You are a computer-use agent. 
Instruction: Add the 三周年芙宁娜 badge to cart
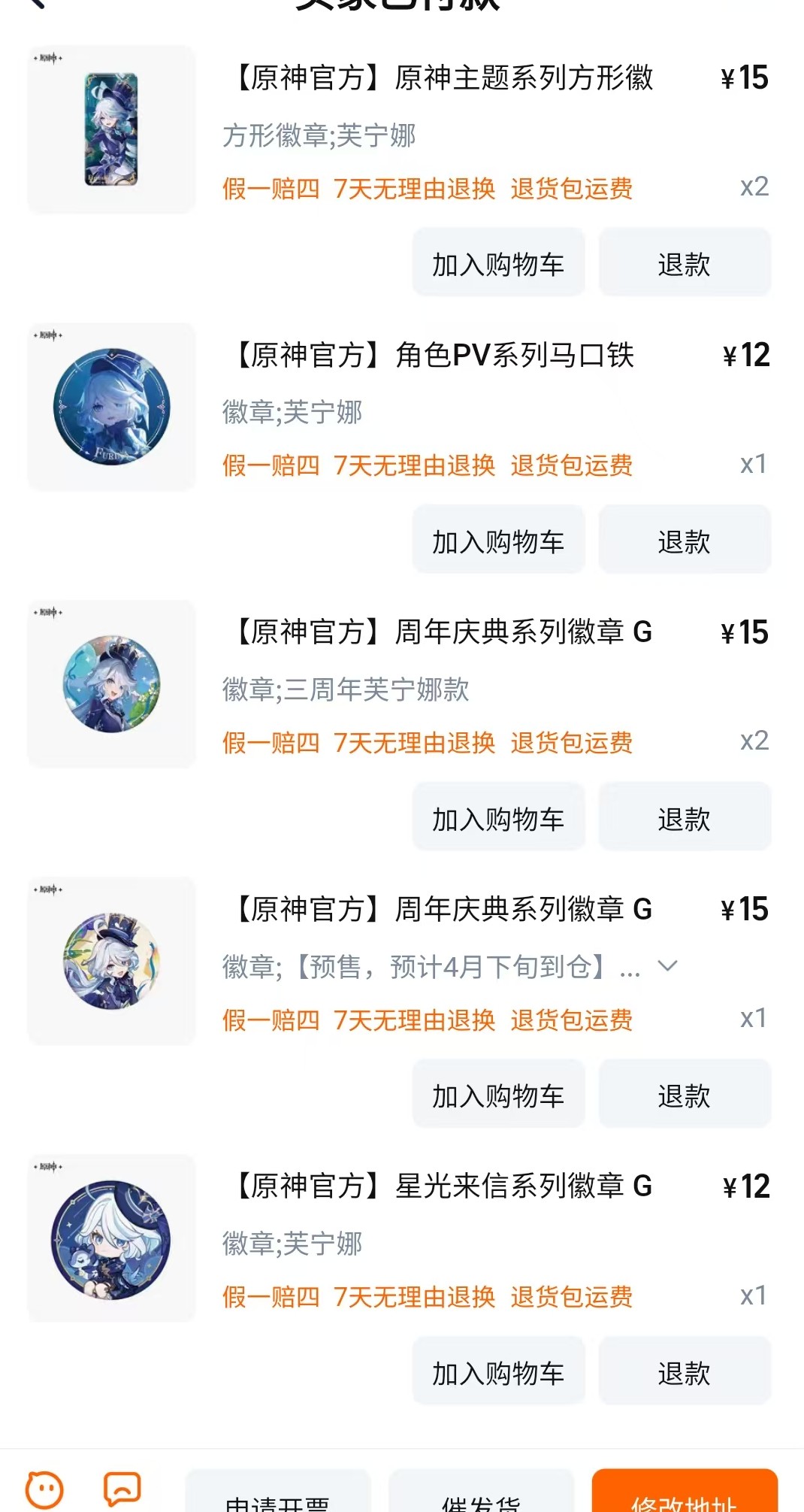(498, 817)
